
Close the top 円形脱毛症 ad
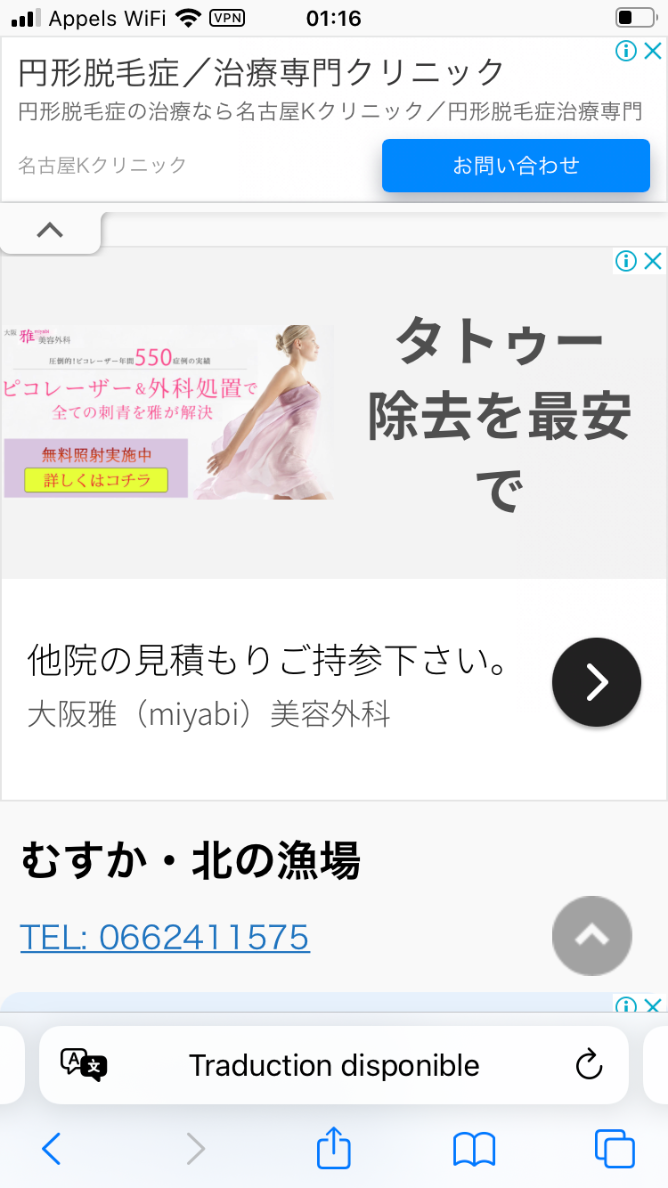click(652, 51)
